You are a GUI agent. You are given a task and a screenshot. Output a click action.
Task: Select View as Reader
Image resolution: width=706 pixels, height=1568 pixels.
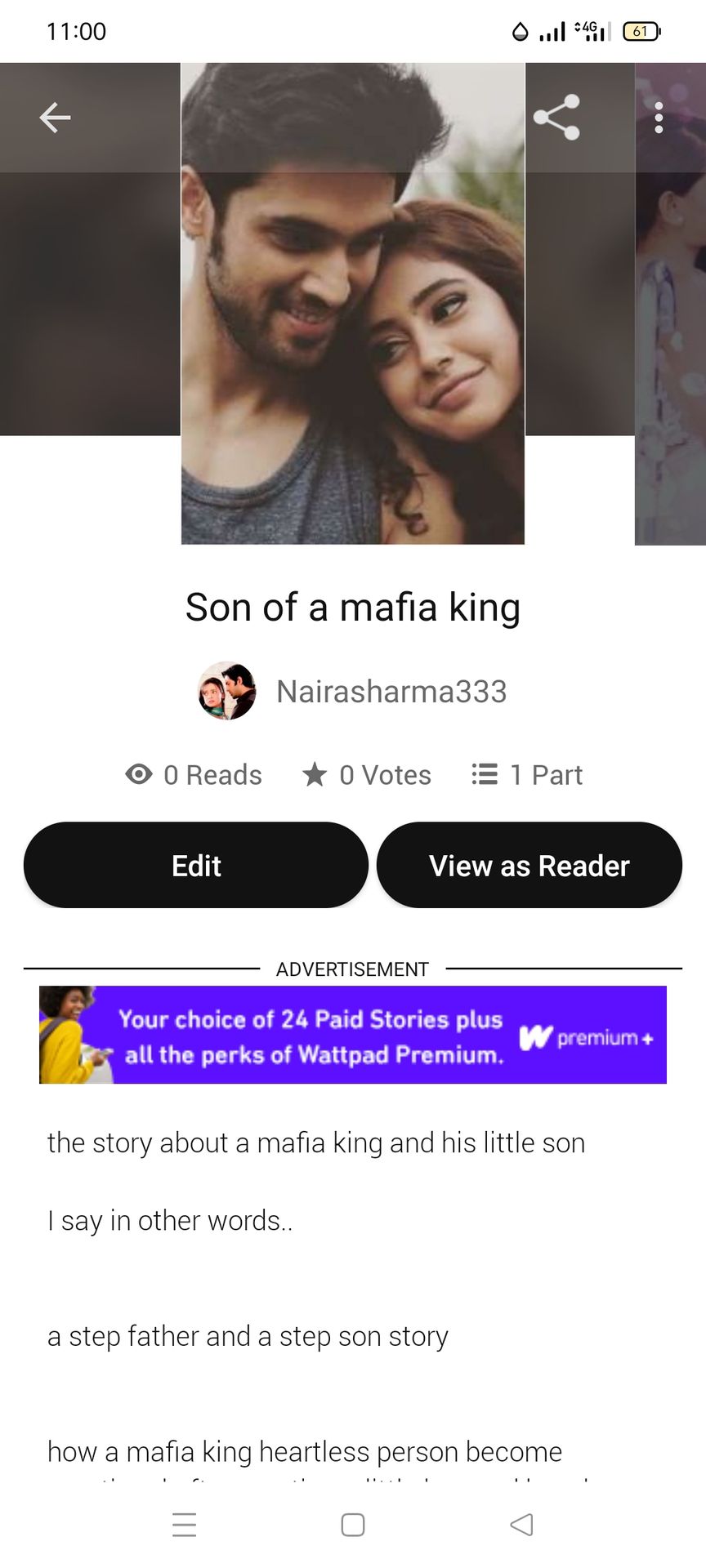529,866
